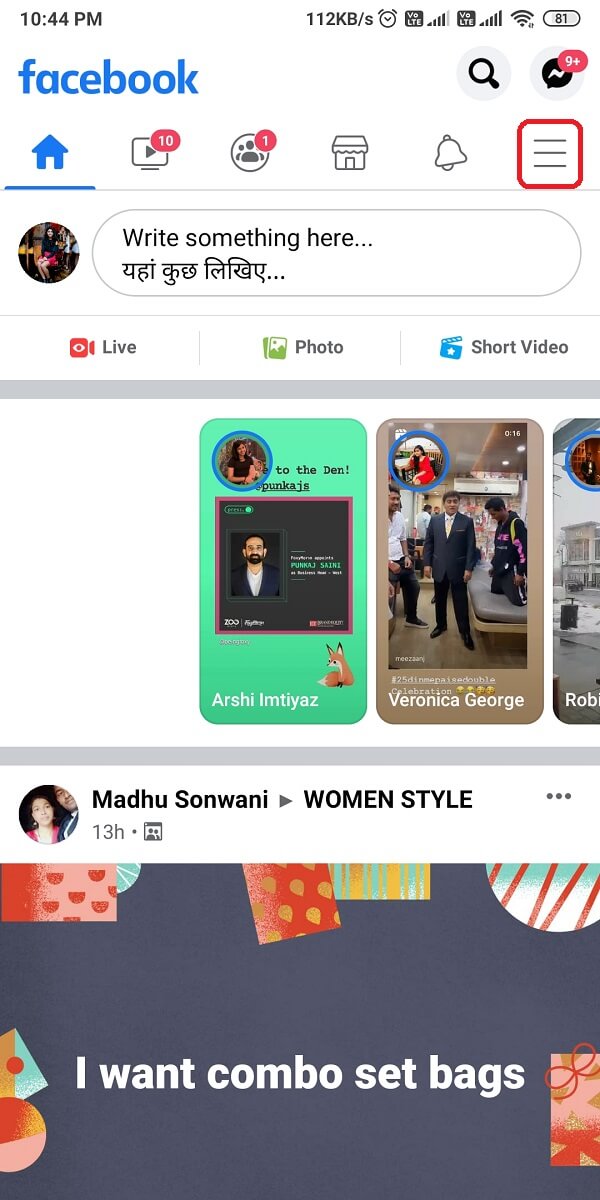Open Madhu Sonwani's profile name
Screen dimensions: 600x1200
tap(180, 799)
